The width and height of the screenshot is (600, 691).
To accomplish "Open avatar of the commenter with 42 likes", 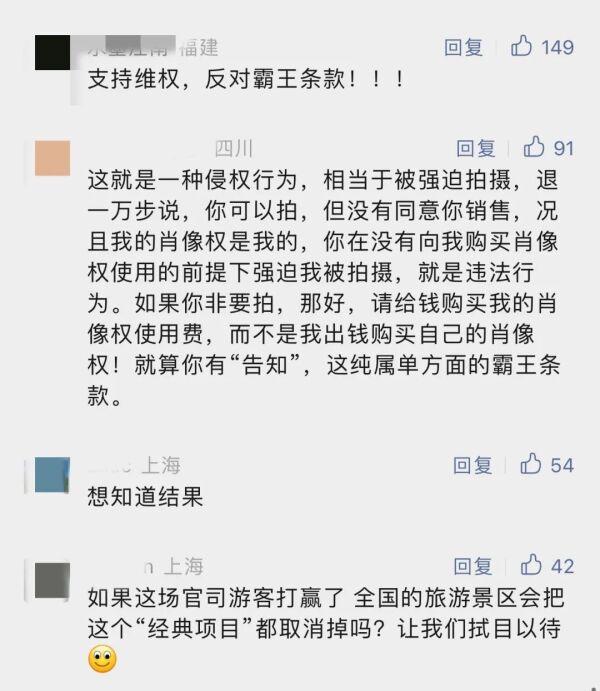I will click(x=52, y=579).
